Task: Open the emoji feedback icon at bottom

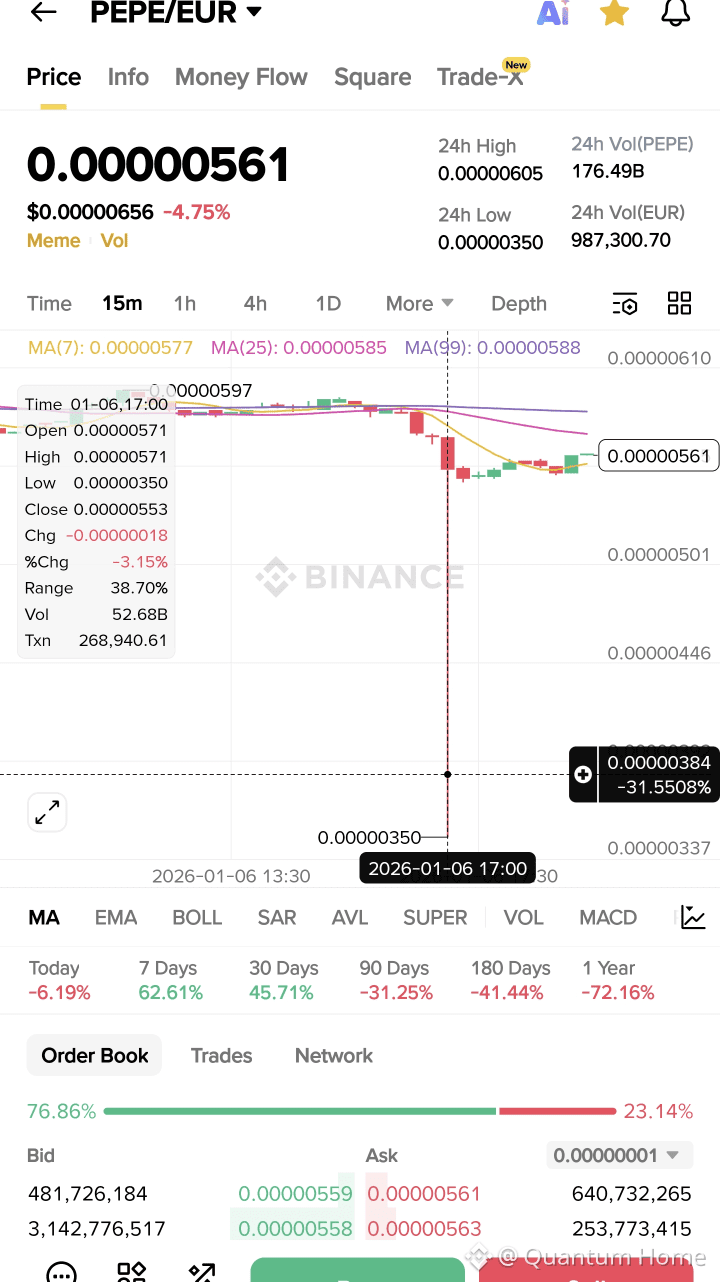Action: tap(61, 1270)
